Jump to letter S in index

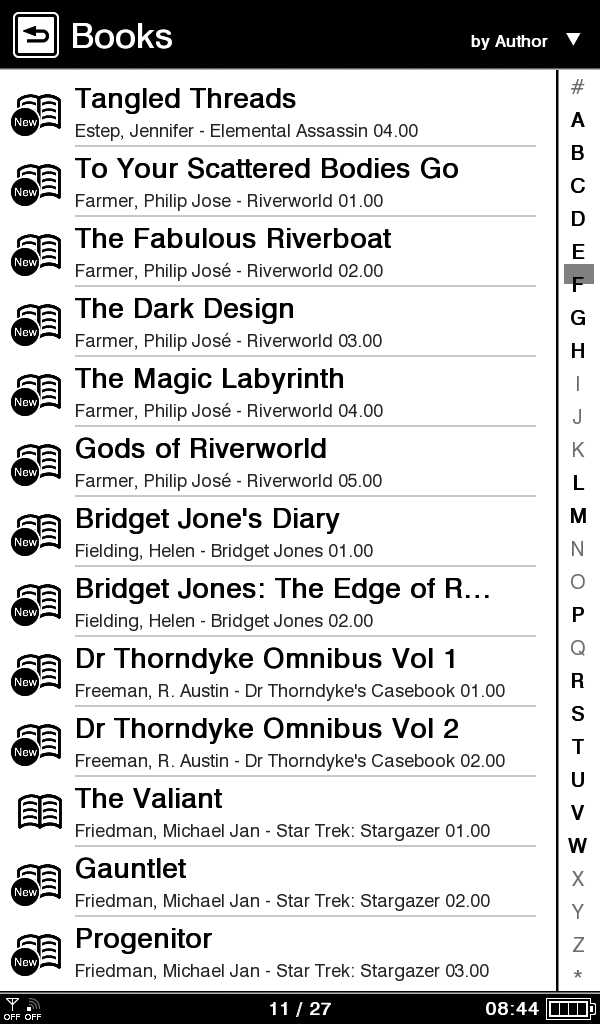point(578,714)
